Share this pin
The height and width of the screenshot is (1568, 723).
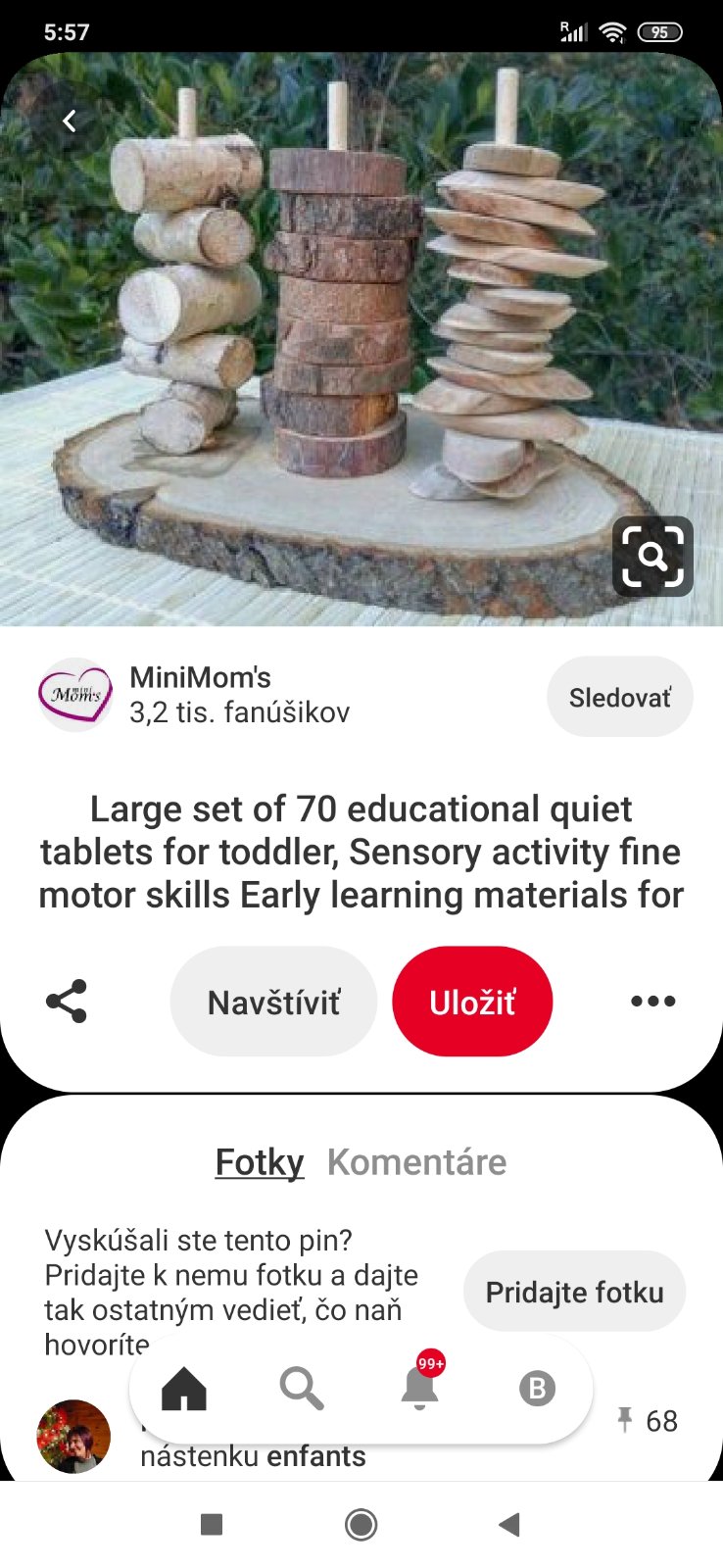point(67,1001)
